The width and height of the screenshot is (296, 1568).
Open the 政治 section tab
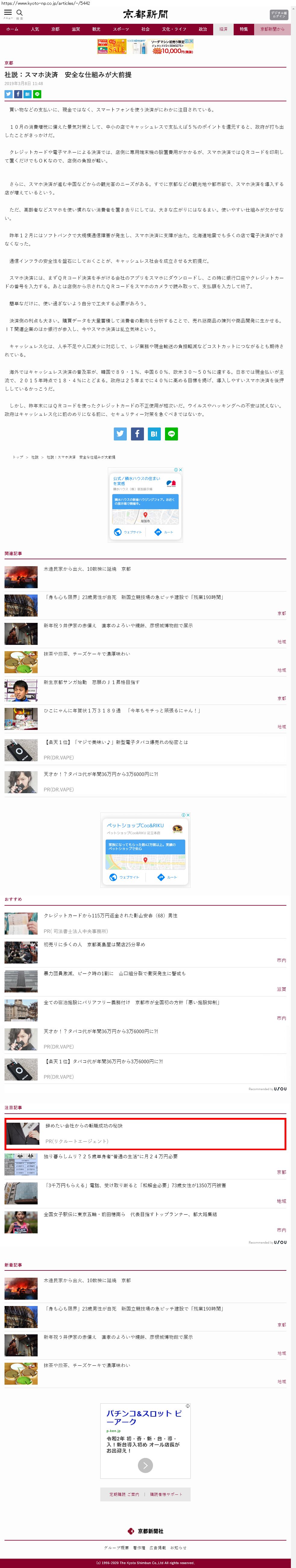point(202,29)
